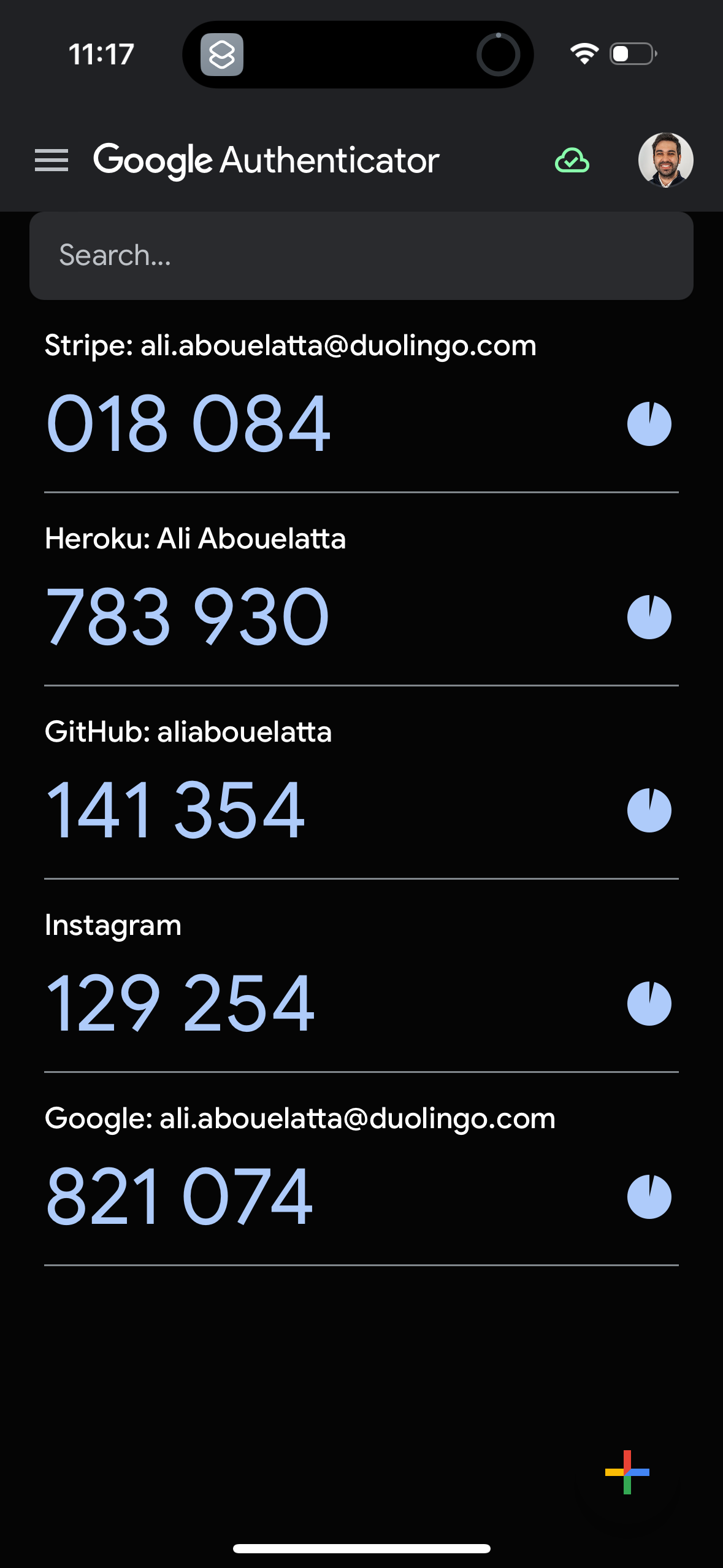Tap the Google Authenticator title

266,160
